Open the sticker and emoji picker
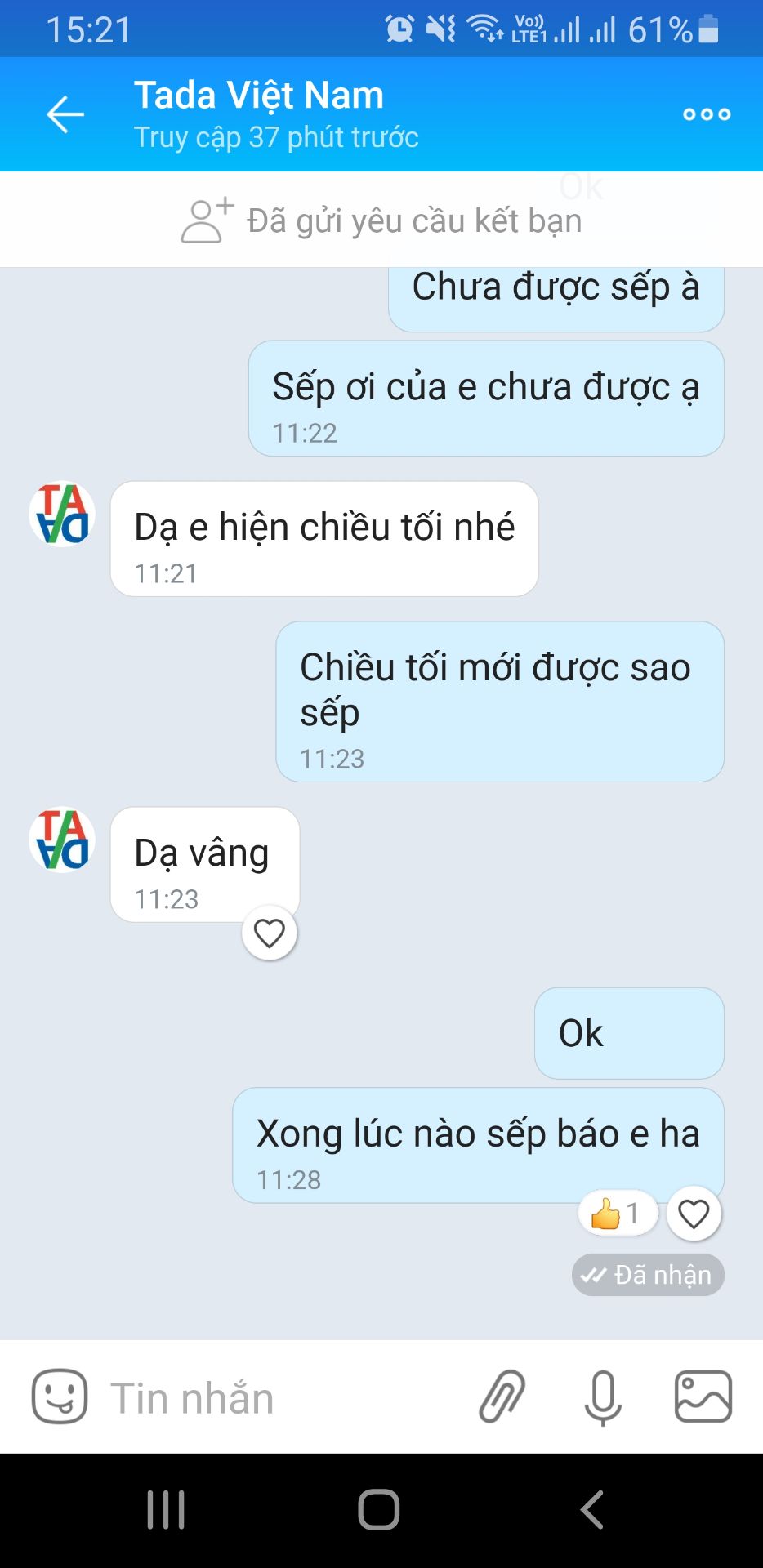763x1568 pixels. point(62,1396)
